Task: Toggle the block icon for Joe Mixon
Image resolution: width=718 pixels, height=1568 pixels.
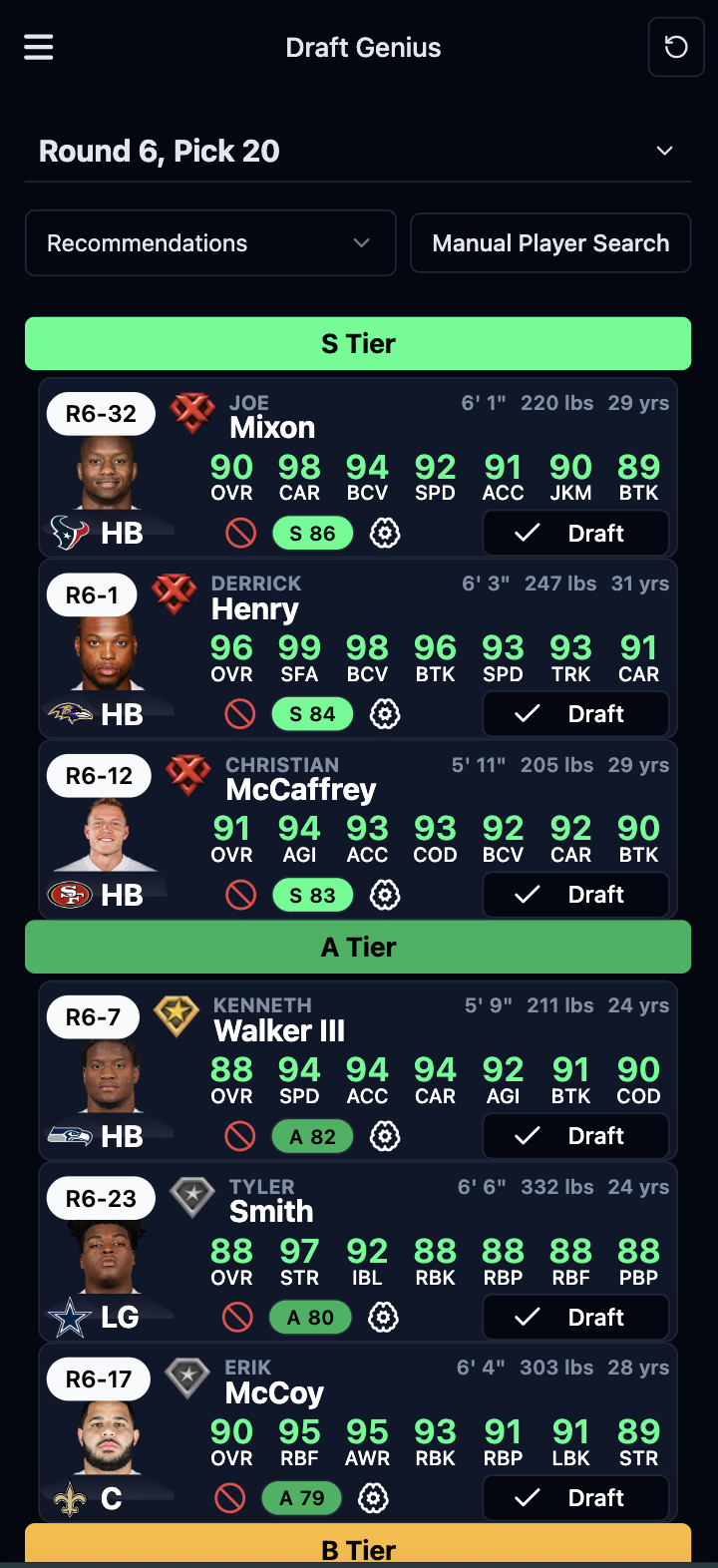Action: [239, 533]
